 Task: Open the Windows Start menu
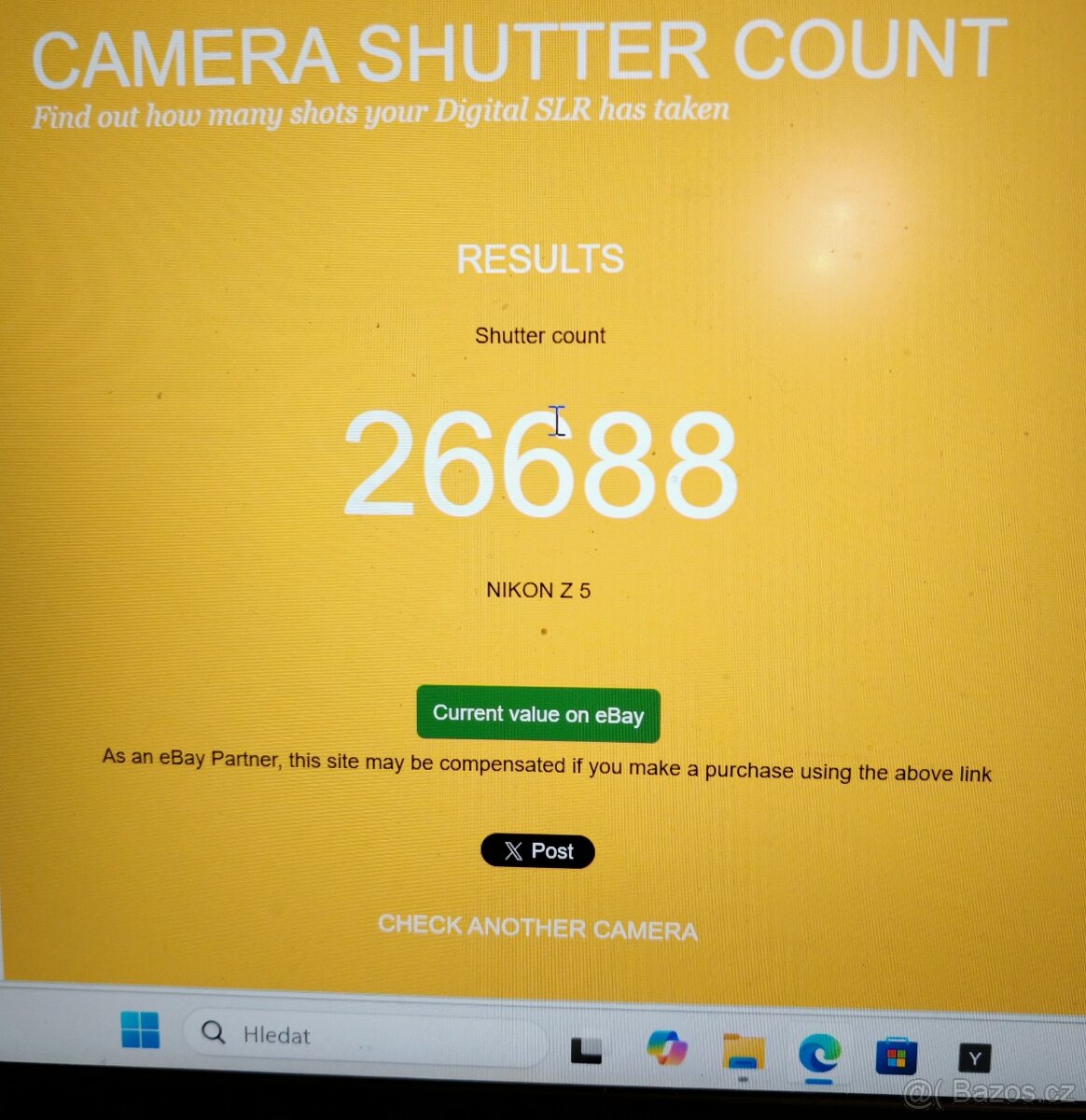(140, 1030)
